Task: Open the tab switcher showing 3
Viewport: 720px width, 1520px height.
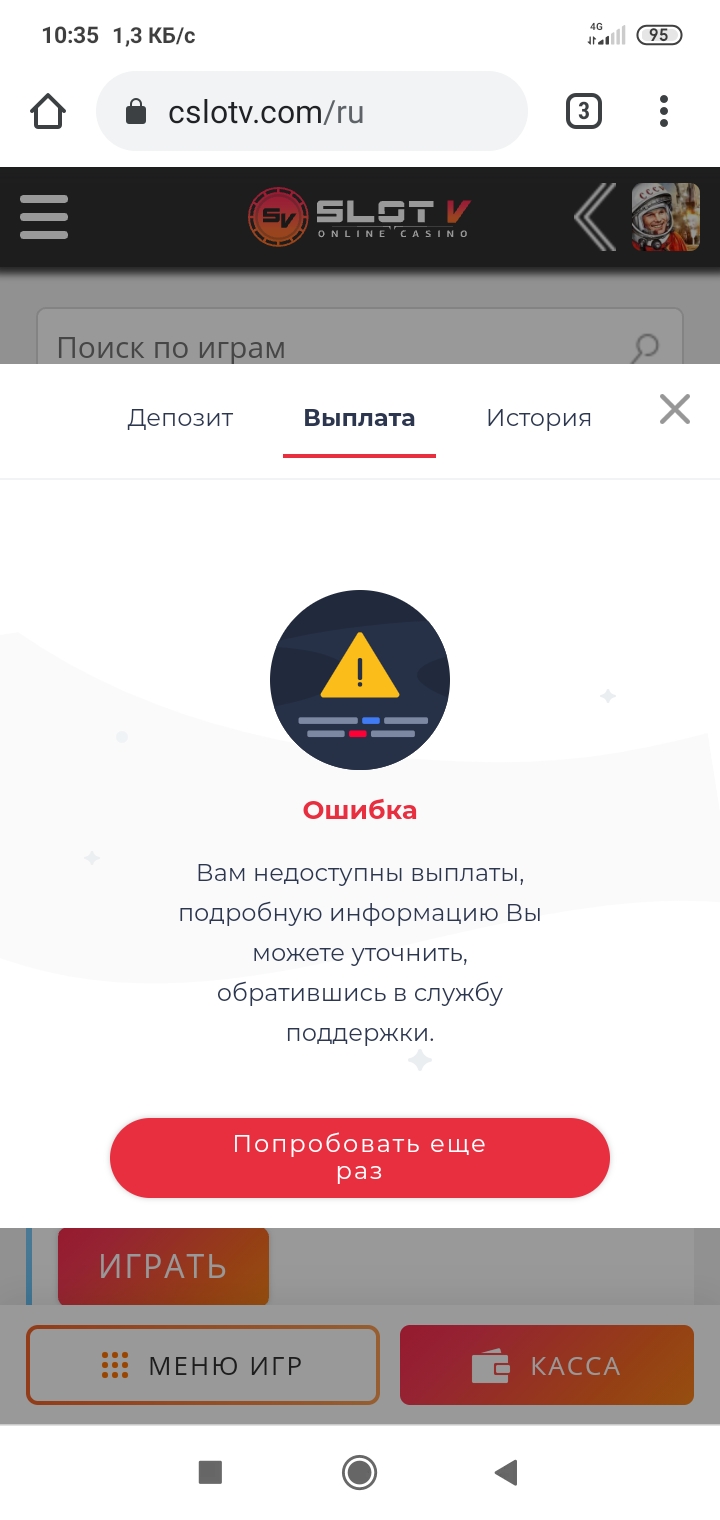Action: pyautogui.click(x=584, y=111)
